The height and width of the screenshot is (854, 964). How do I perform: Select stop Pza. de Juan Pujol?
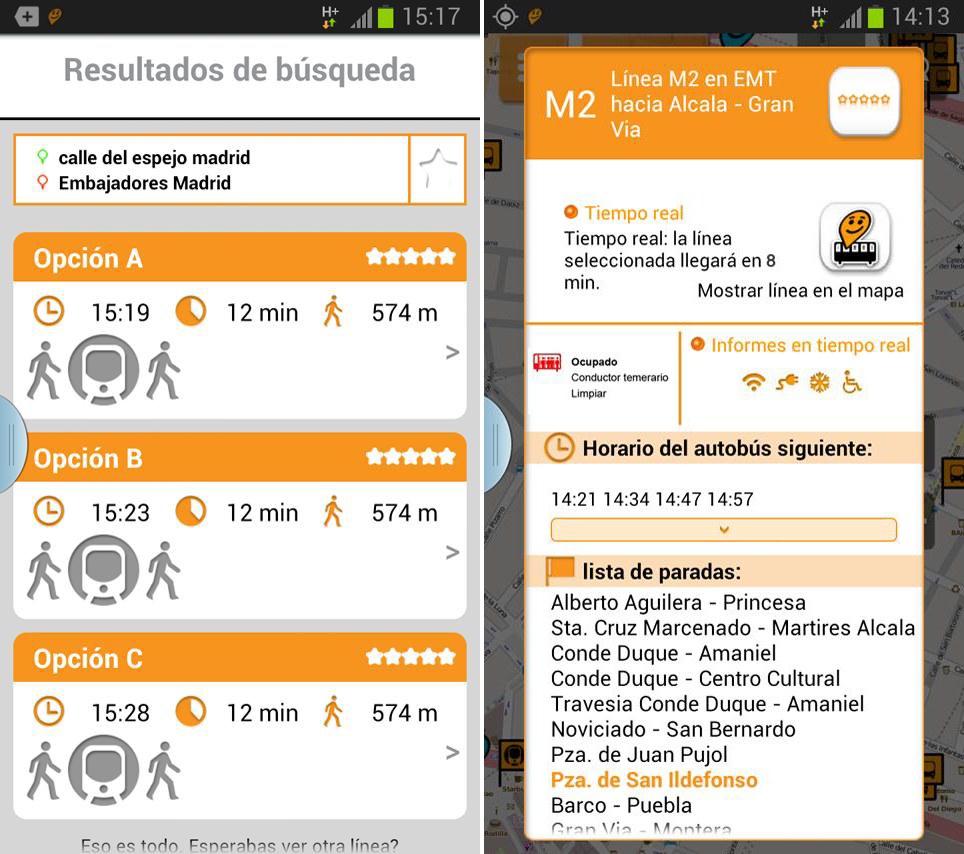pyautogui.click(x=639, y=755)
